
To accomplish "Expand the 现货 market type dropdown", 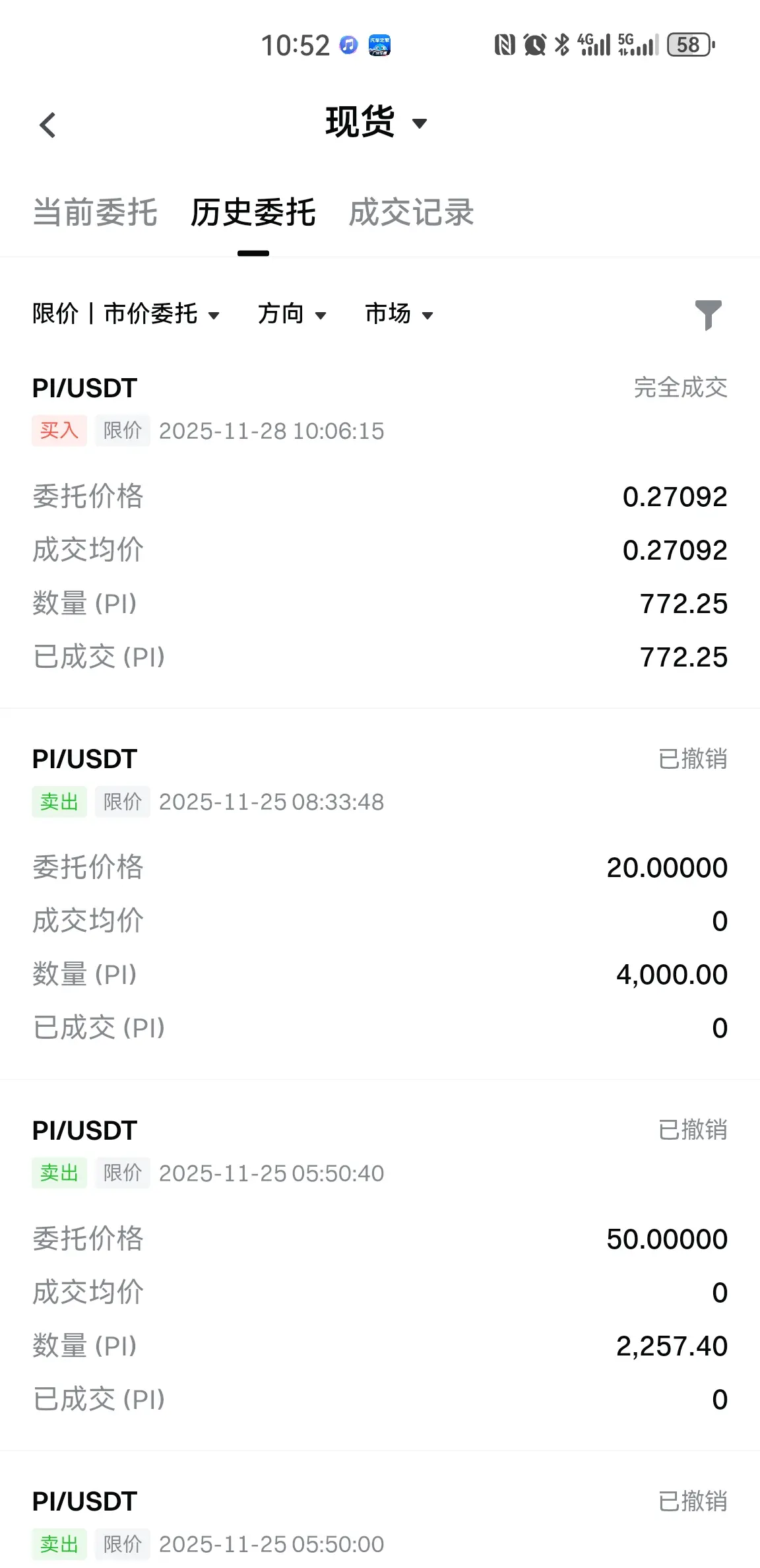I will [376, 123].
